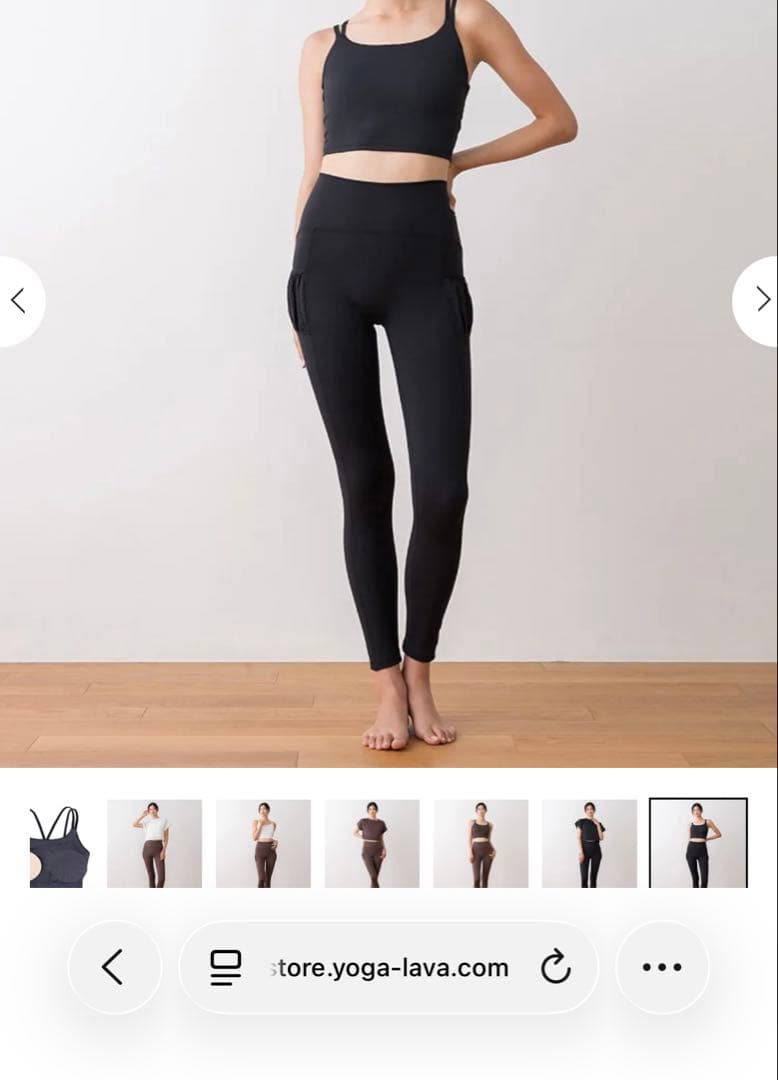Select the highlighted black bra top thumbnail
778x1080 pixels.
tap(698, 844)
